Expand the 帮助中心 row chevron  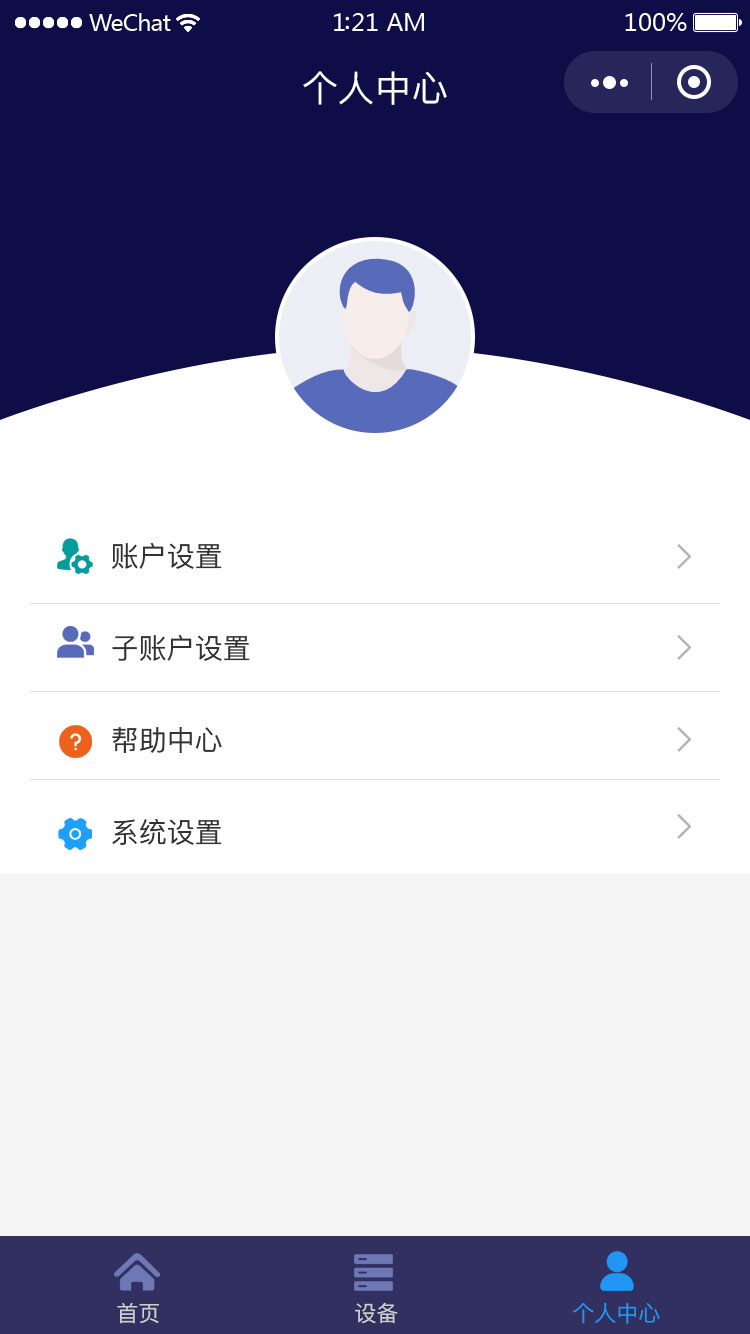coord(683,740)
